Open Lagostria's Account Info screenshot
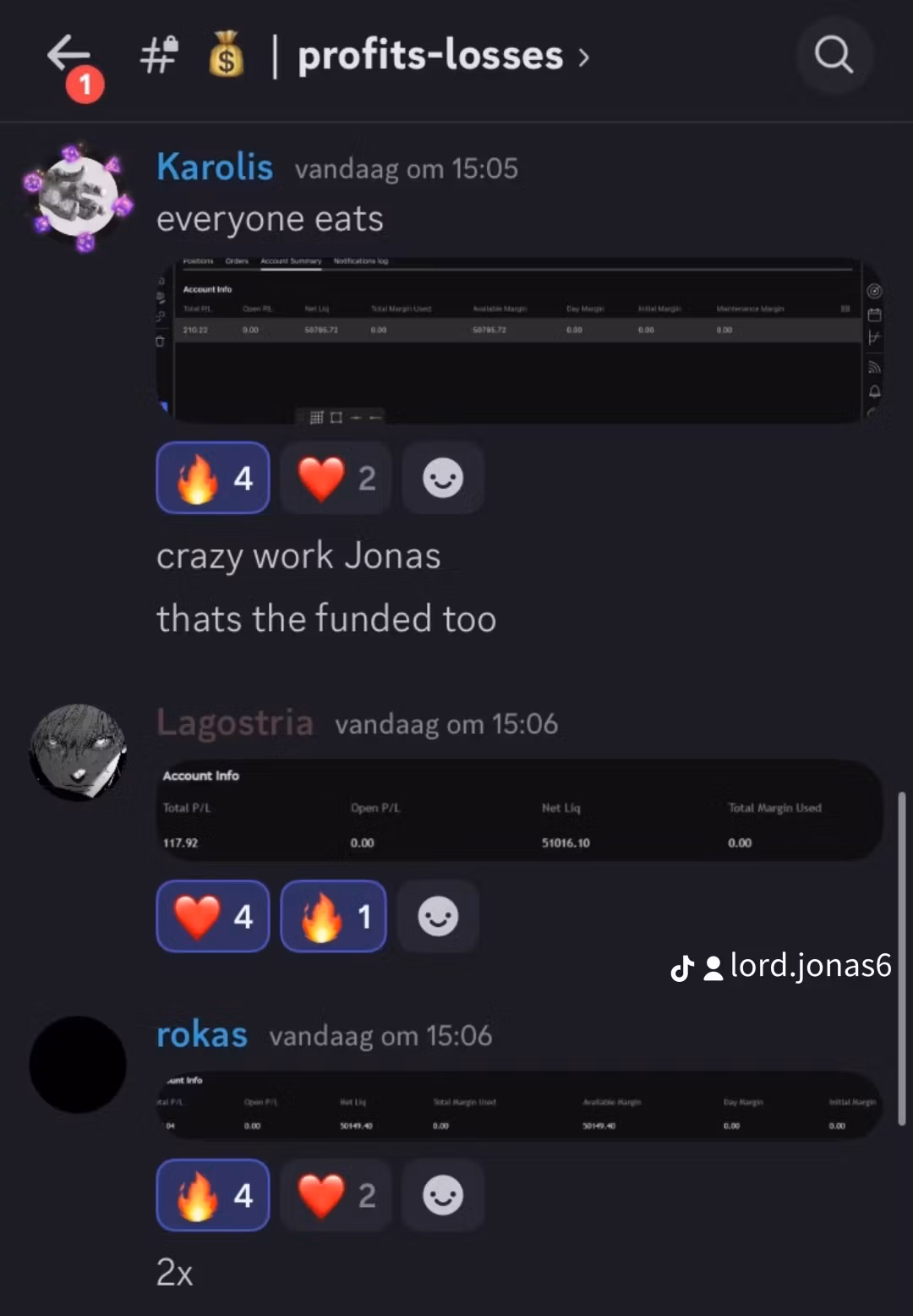913x1316 pixels. [519, 809]
